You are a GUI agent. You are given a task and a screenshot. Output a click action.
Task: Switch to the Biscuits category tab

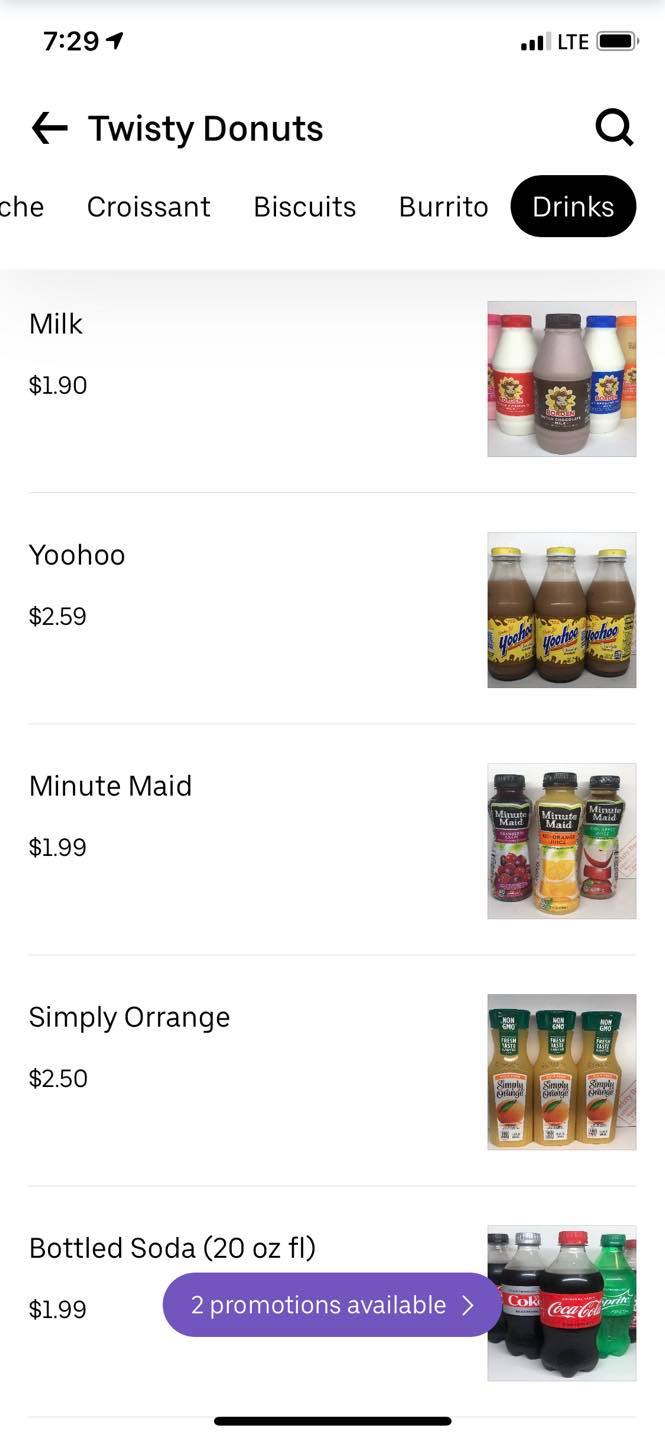[x=304, y=207]
